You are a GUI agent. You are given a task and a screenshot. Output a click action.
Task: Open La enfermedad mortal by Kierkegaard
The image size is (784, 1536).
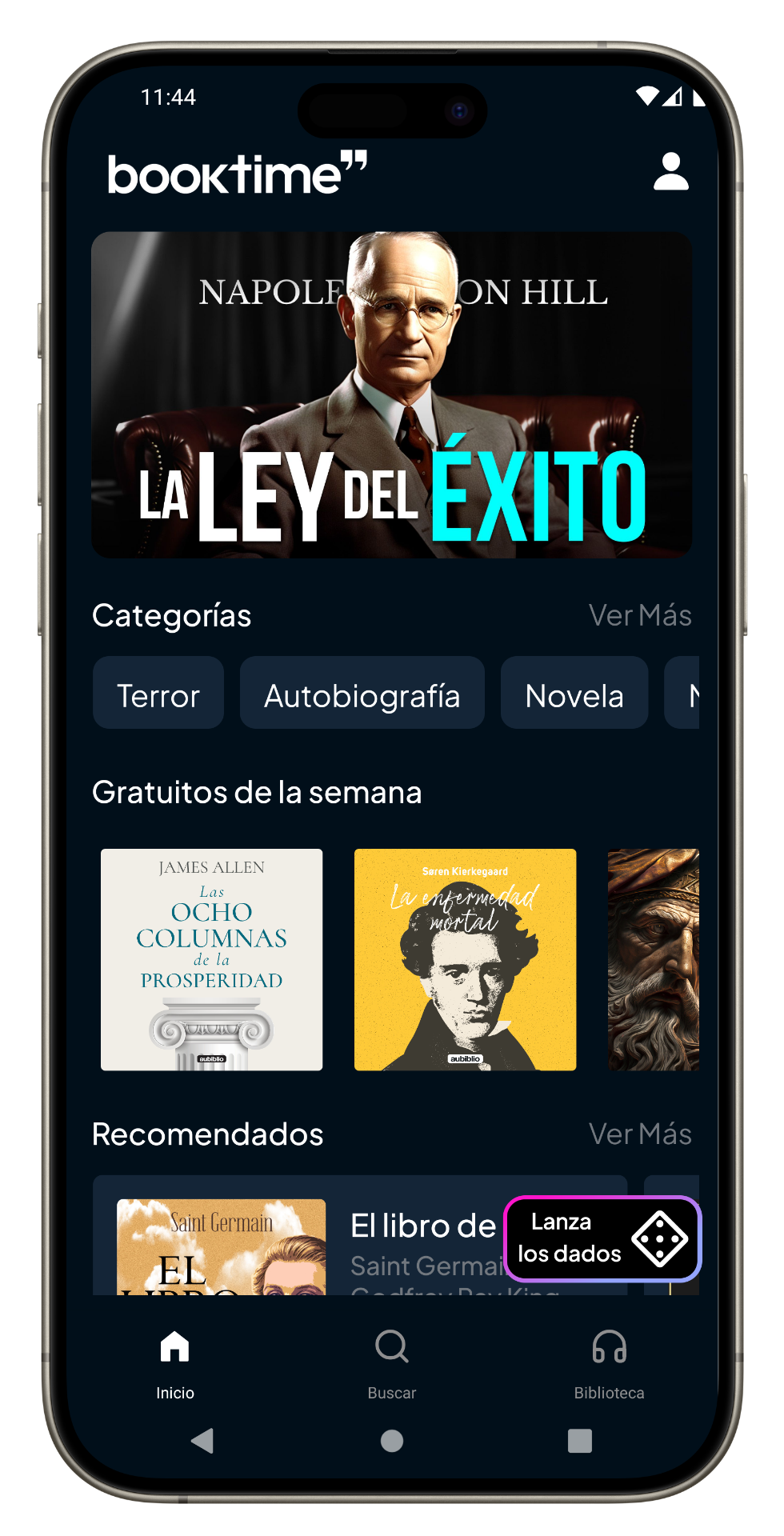coord(465,959)
